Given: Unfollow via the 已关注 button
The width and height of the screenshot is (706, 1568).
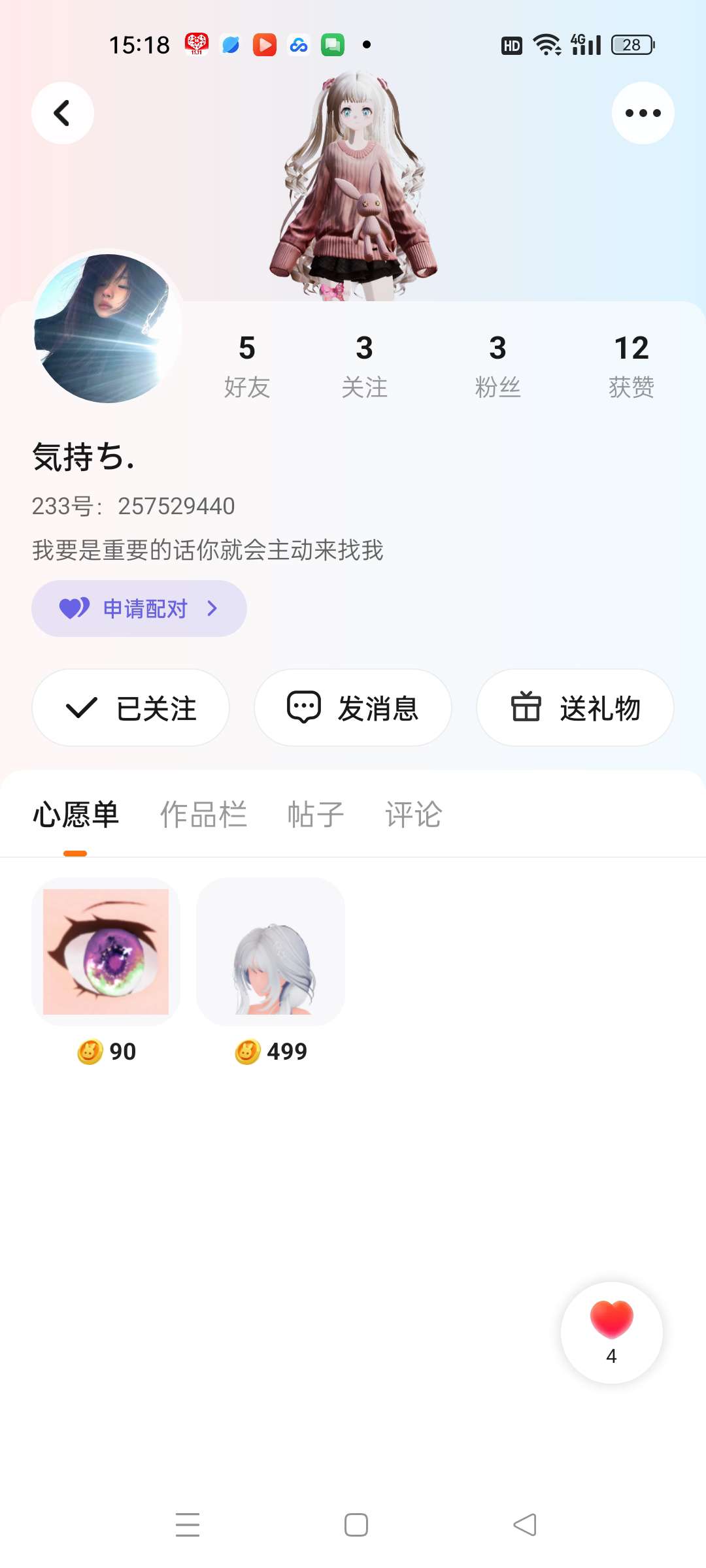Looking at the screenshot, I should click(131, 708).
